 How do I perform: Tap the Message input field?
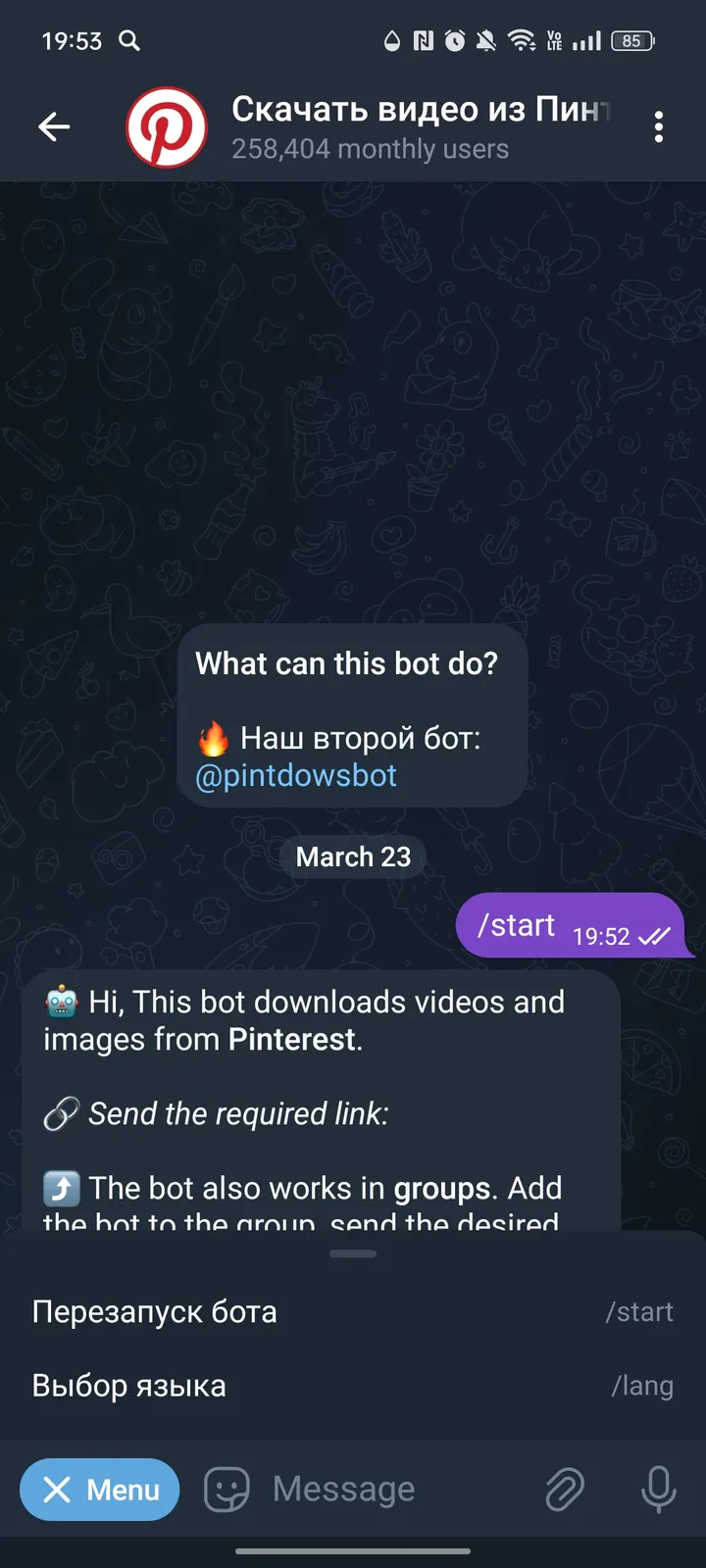point(342,1489)
